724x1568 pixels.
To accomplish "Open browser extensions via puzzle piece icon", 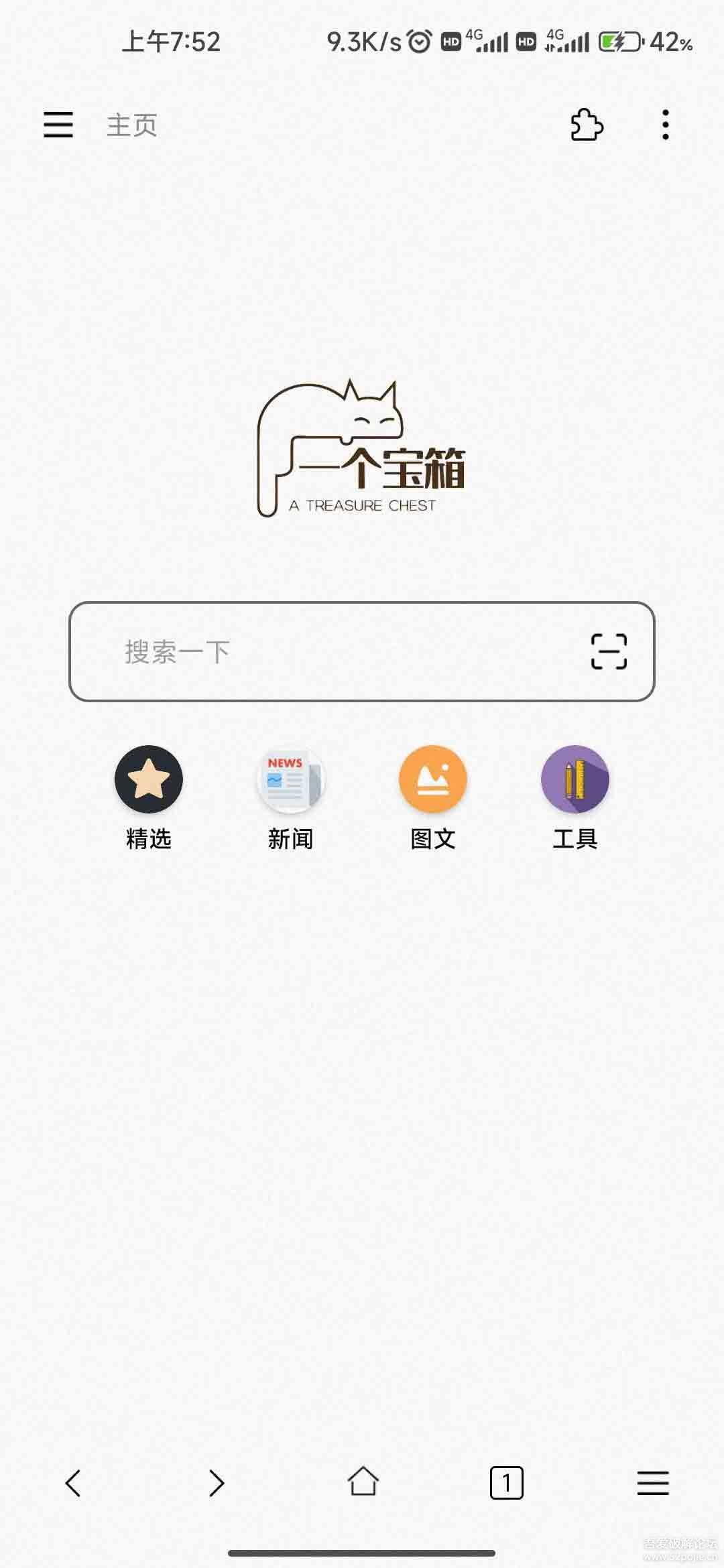I will click(585, 125).
